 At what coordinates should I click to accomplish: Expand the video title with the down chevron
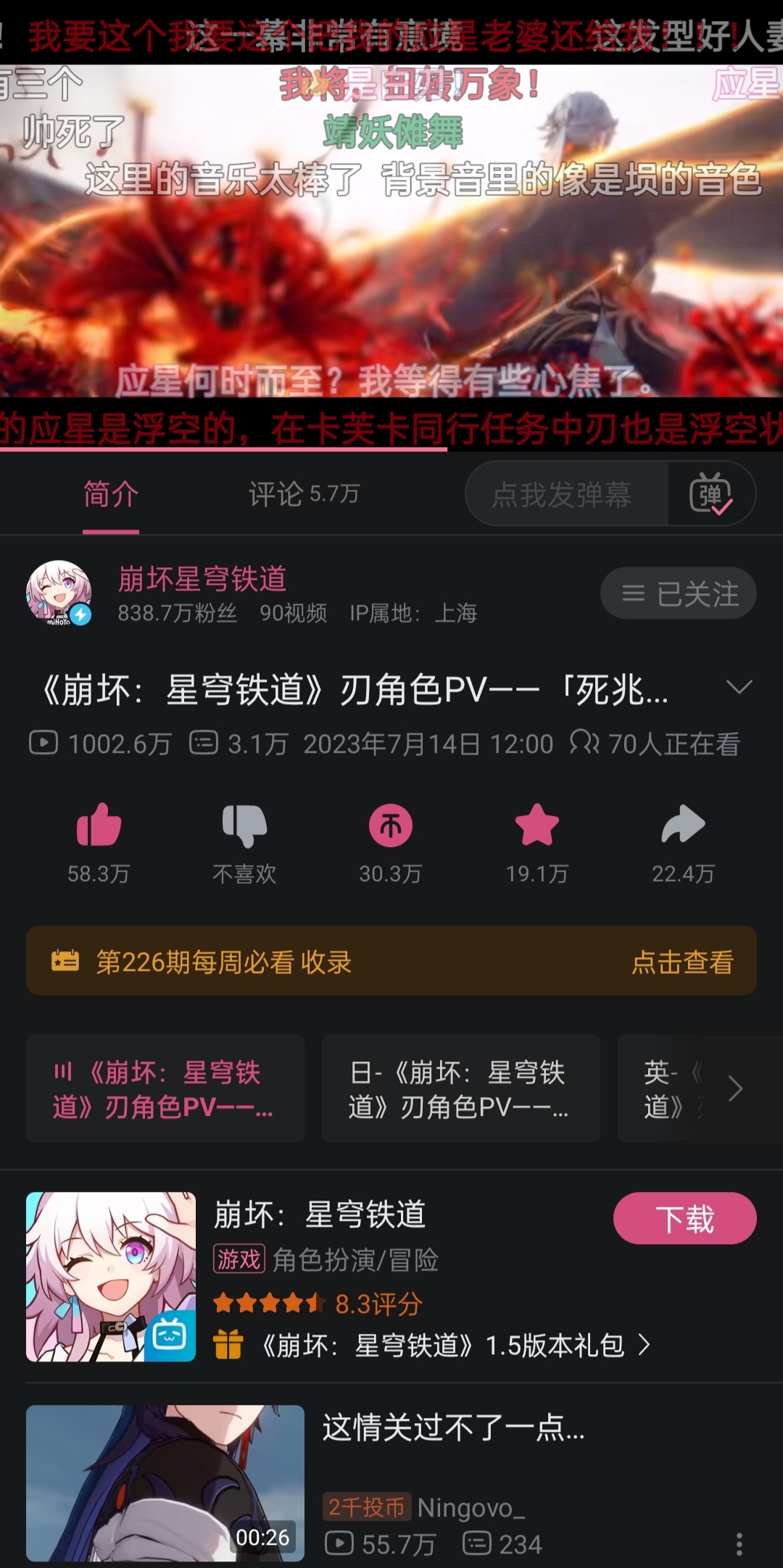[x=740, y=688]
